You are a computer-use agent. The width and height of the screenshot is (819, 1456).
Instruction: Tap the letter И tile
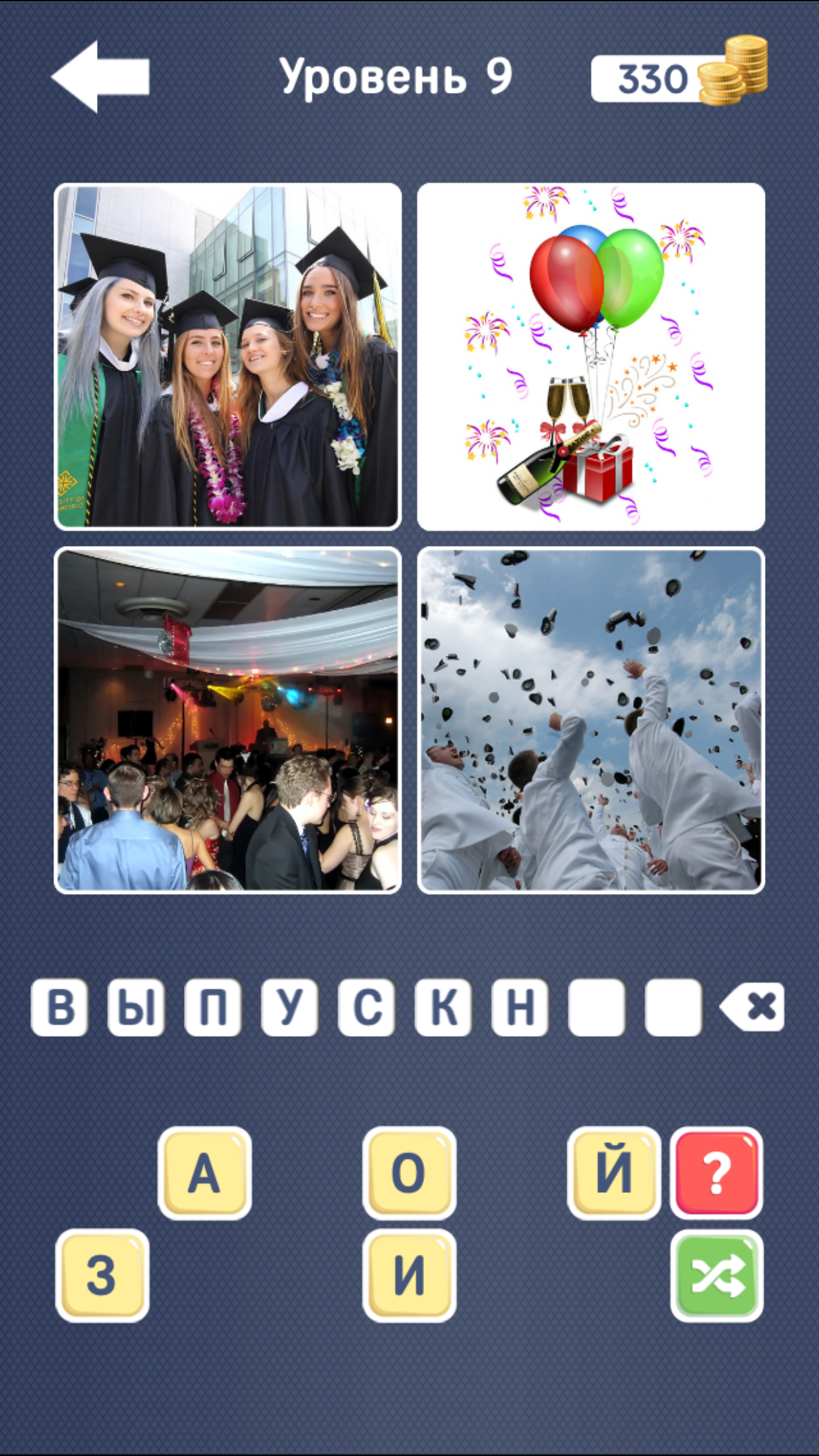tap(409, 1275)
